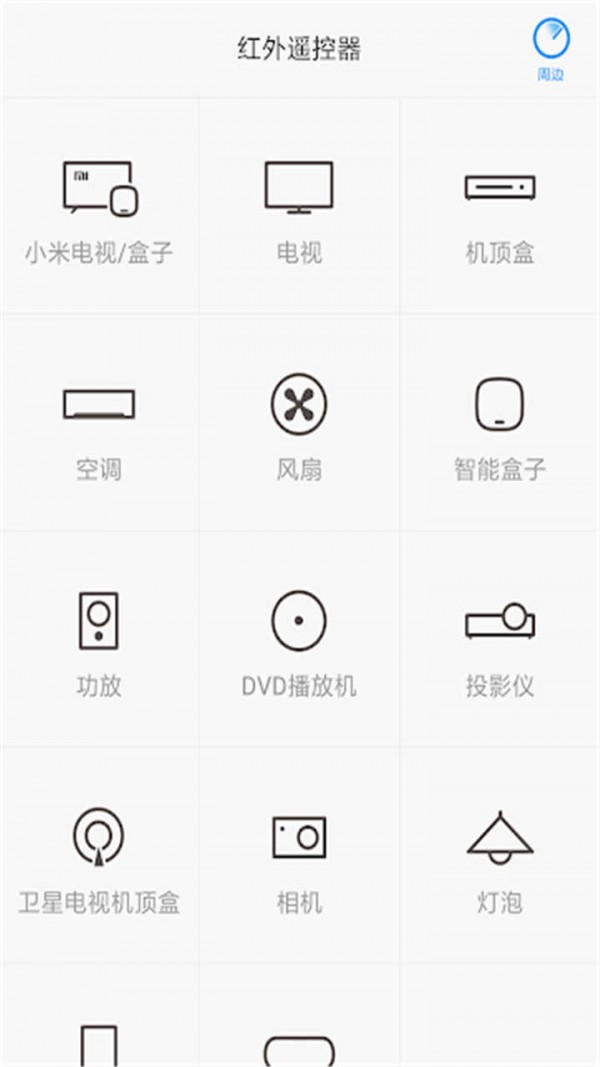
Task: Select 空调 as the device
Action: pyautogui.click(x=99, y=423)
